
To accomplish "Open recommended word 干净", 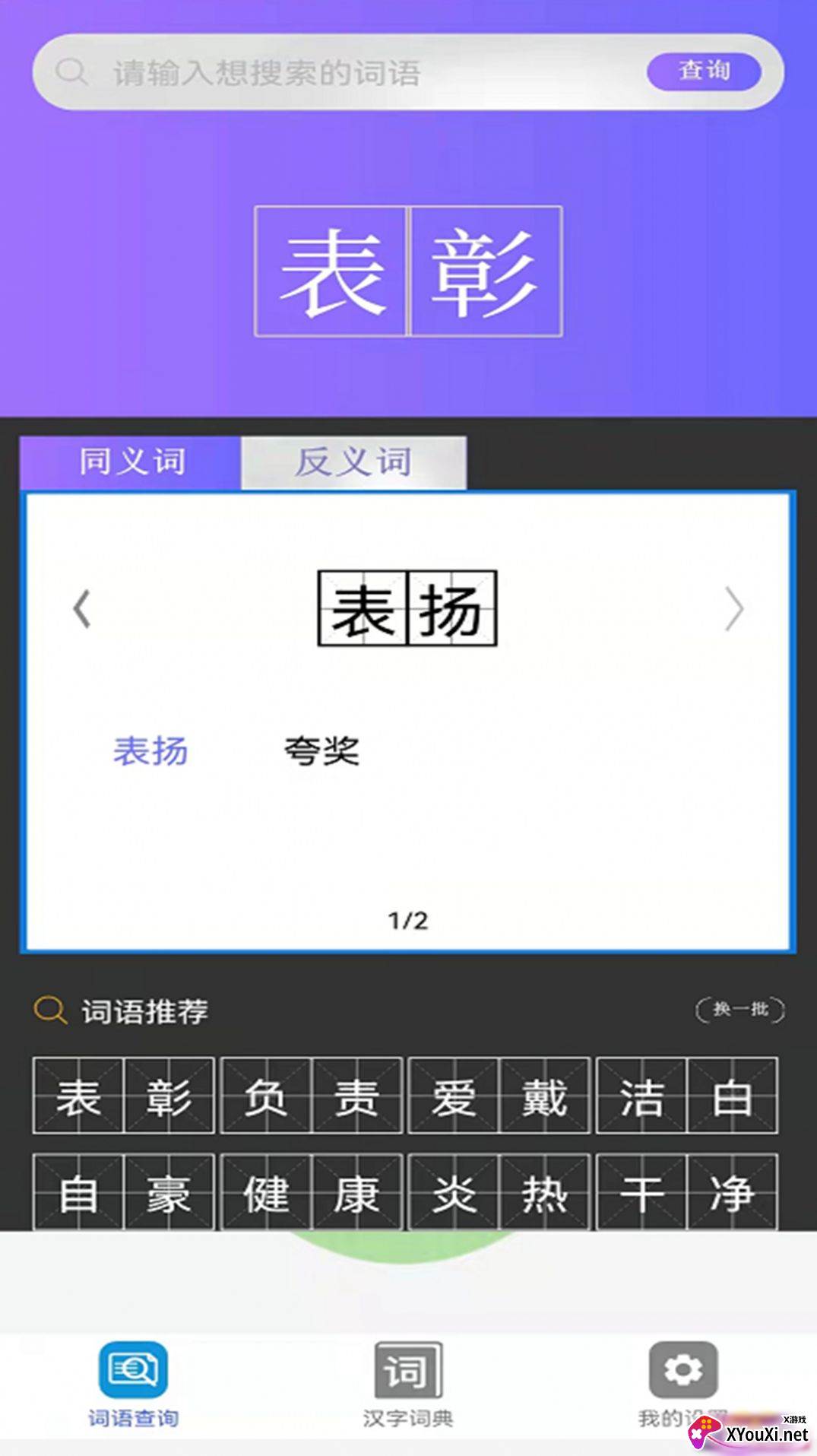I will click(687, 1192).
